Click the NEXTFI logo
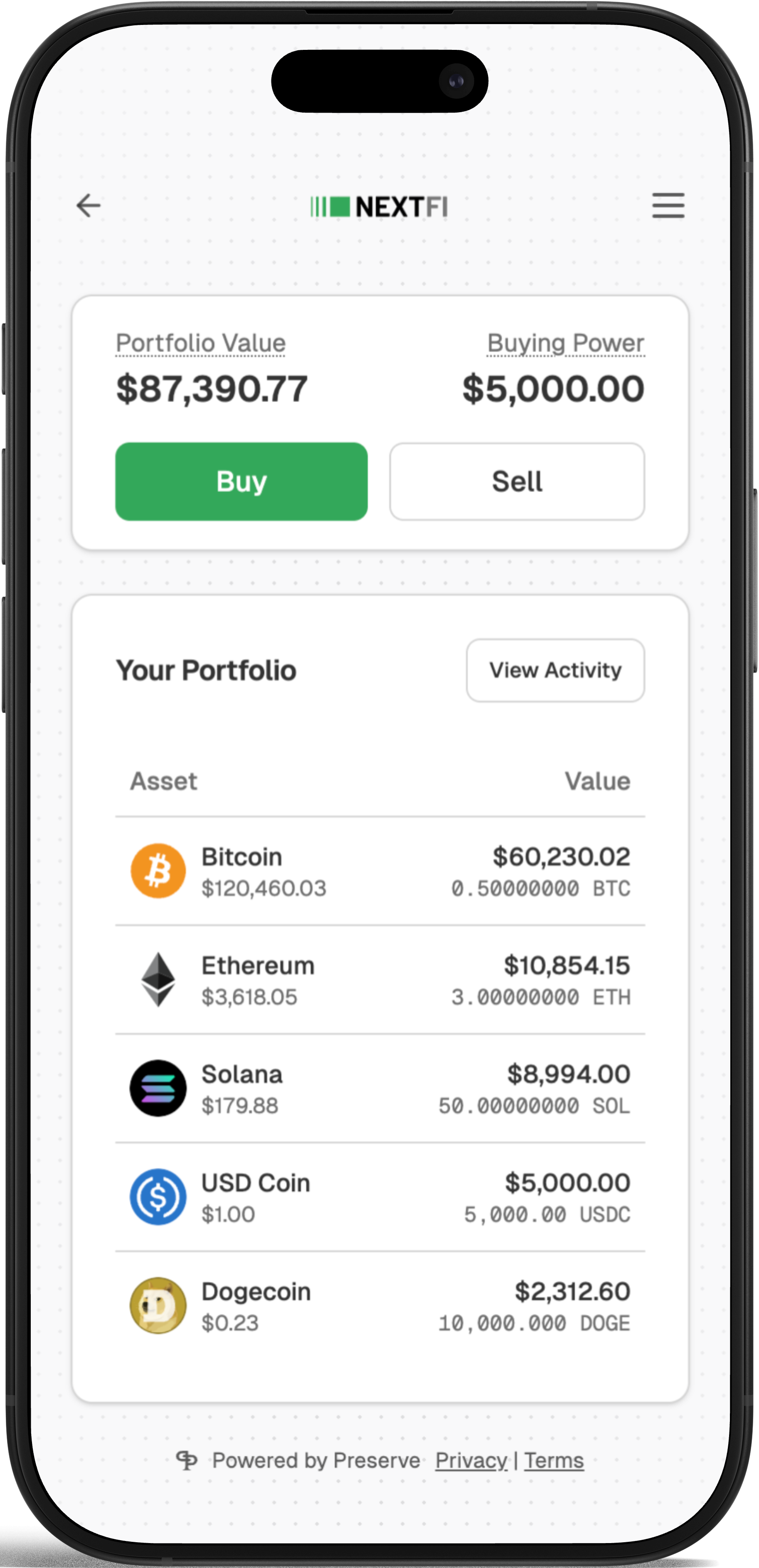Viewport: 759px width, 1568px height. click(379, 206)
